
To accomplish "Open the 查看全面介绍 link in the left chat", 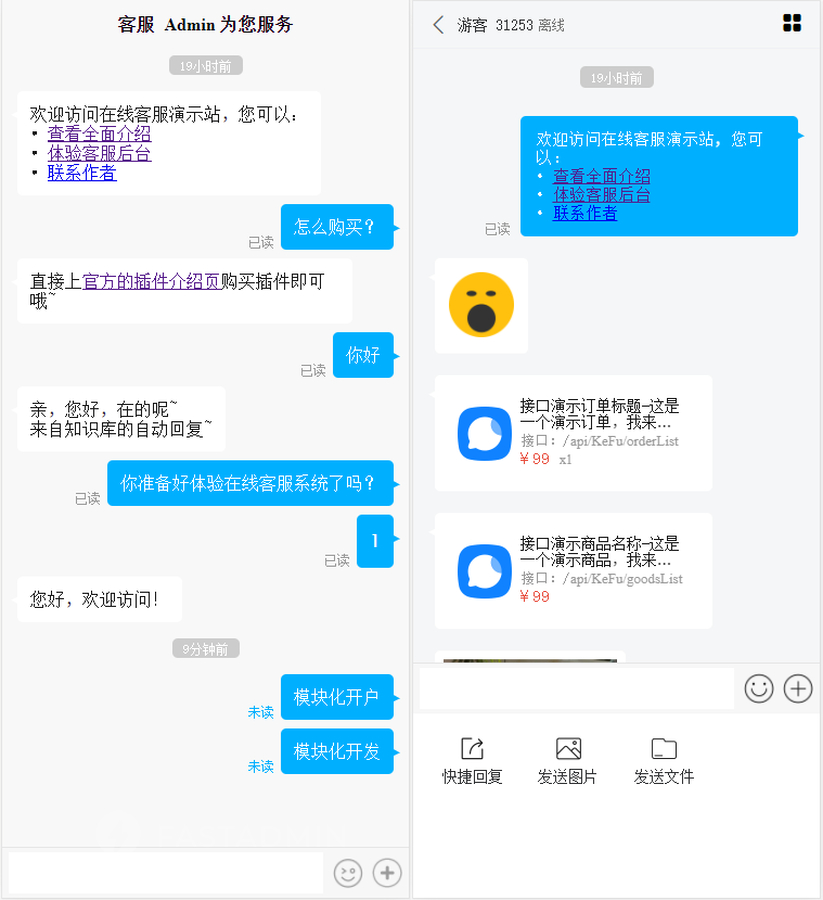I will pyautogui.click(x=99, y=134).
